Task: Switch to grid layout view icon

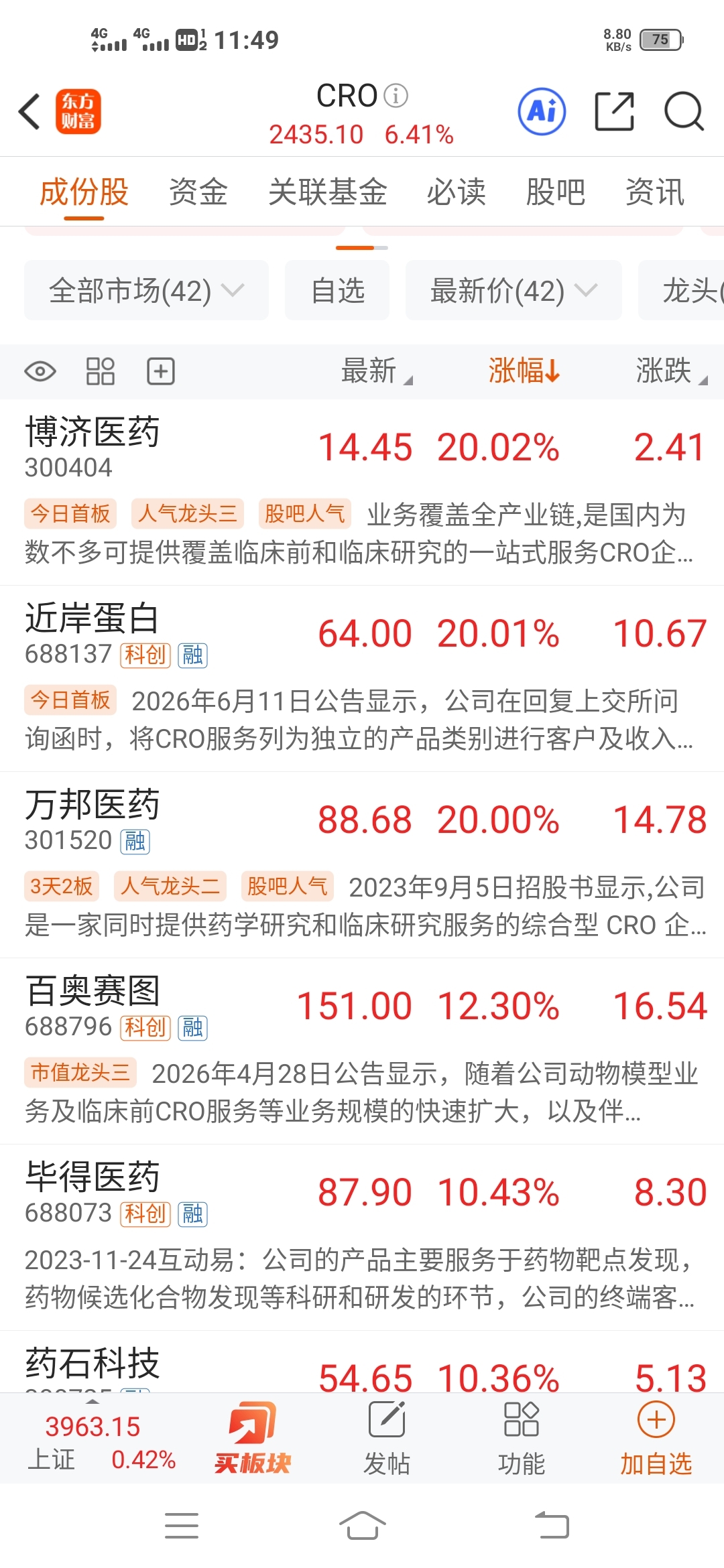Action: pos(101,371)
